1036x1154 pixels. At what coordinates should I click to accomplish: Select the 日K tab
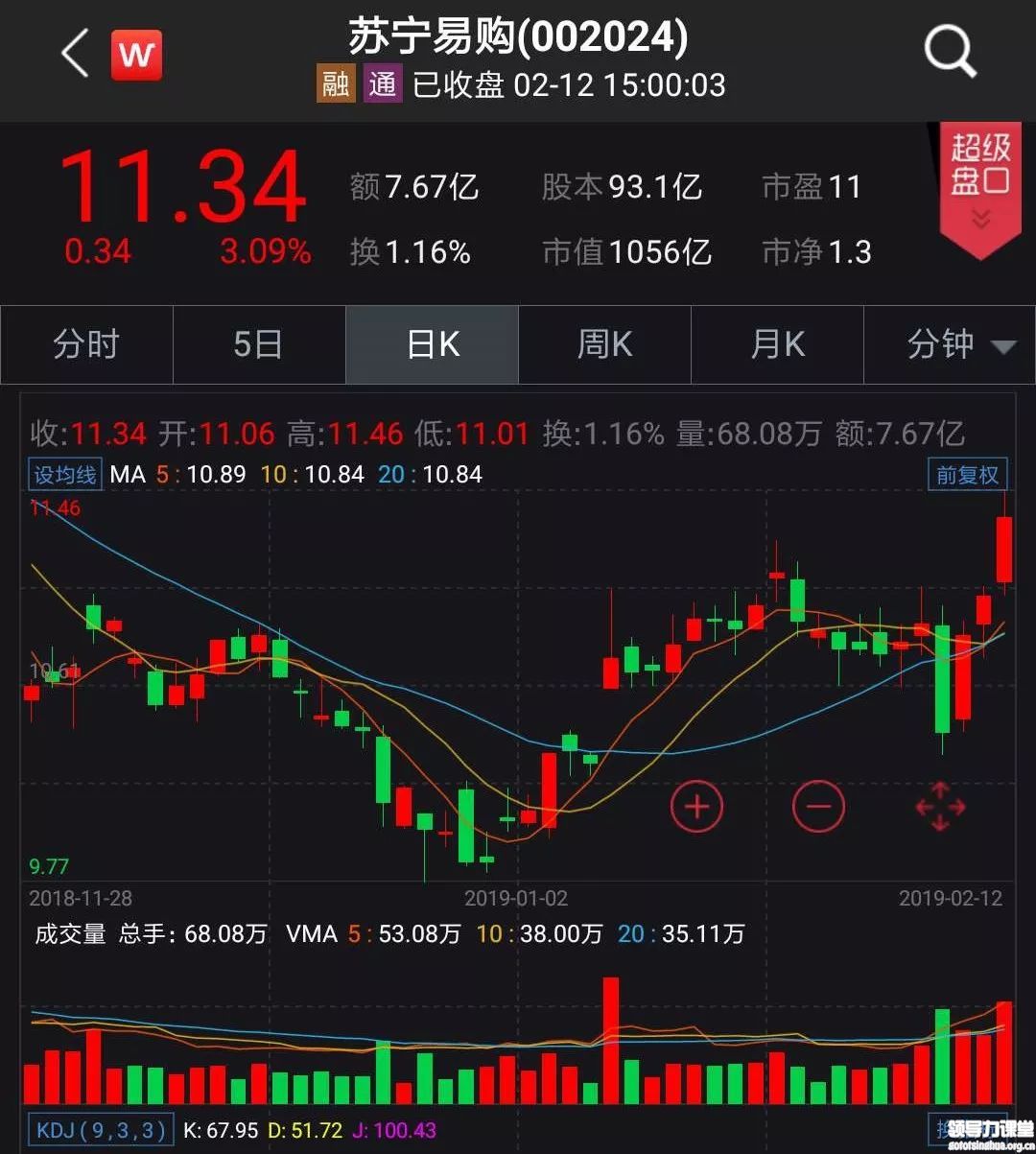pos(432,344)
